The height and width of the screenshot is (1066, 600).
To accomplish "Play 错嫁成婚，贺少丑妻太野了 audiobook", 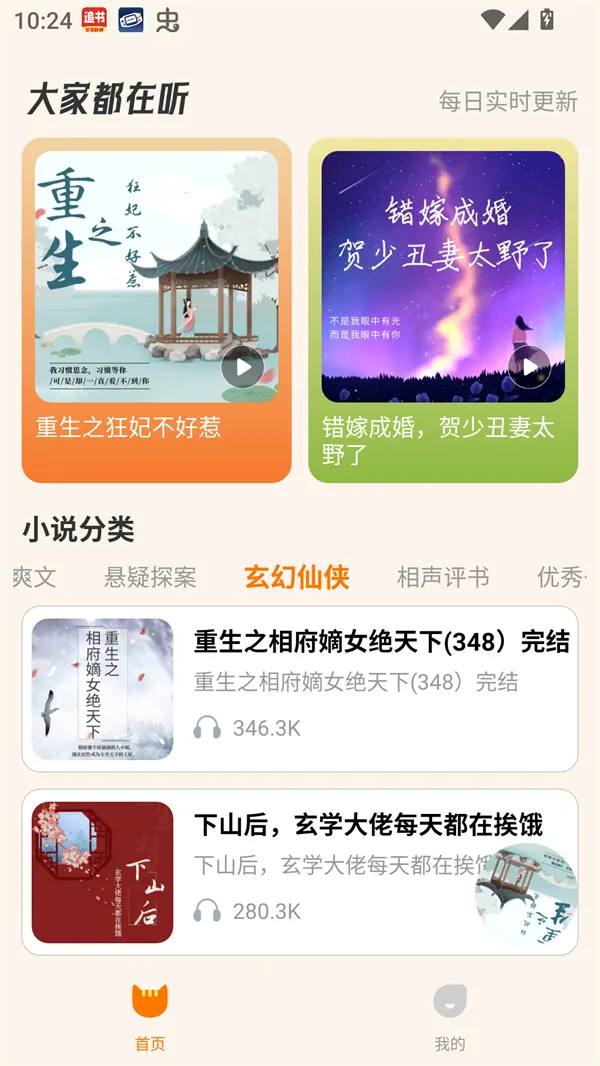I will [529, 368].
